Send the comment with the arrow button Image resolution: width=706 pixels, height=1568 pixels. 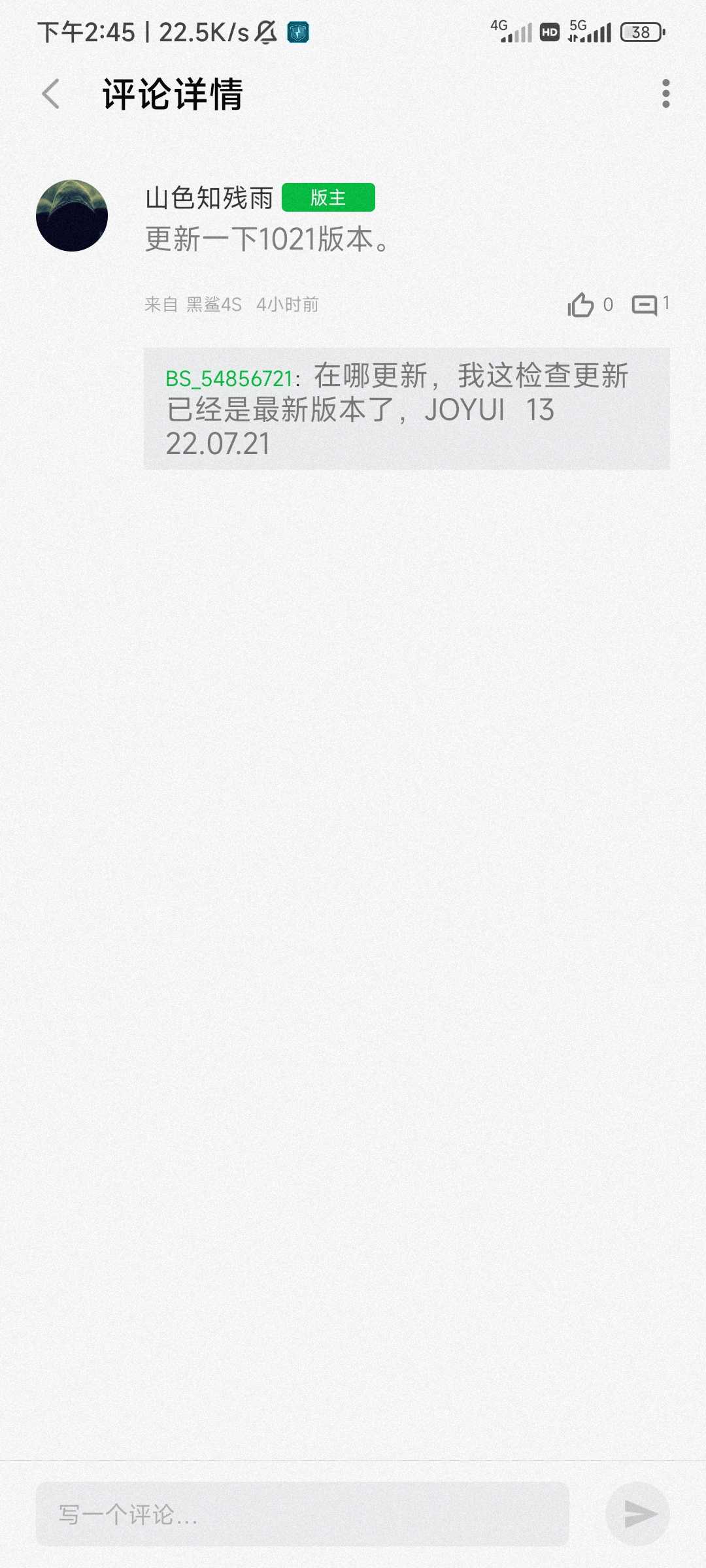[638, 1514]
